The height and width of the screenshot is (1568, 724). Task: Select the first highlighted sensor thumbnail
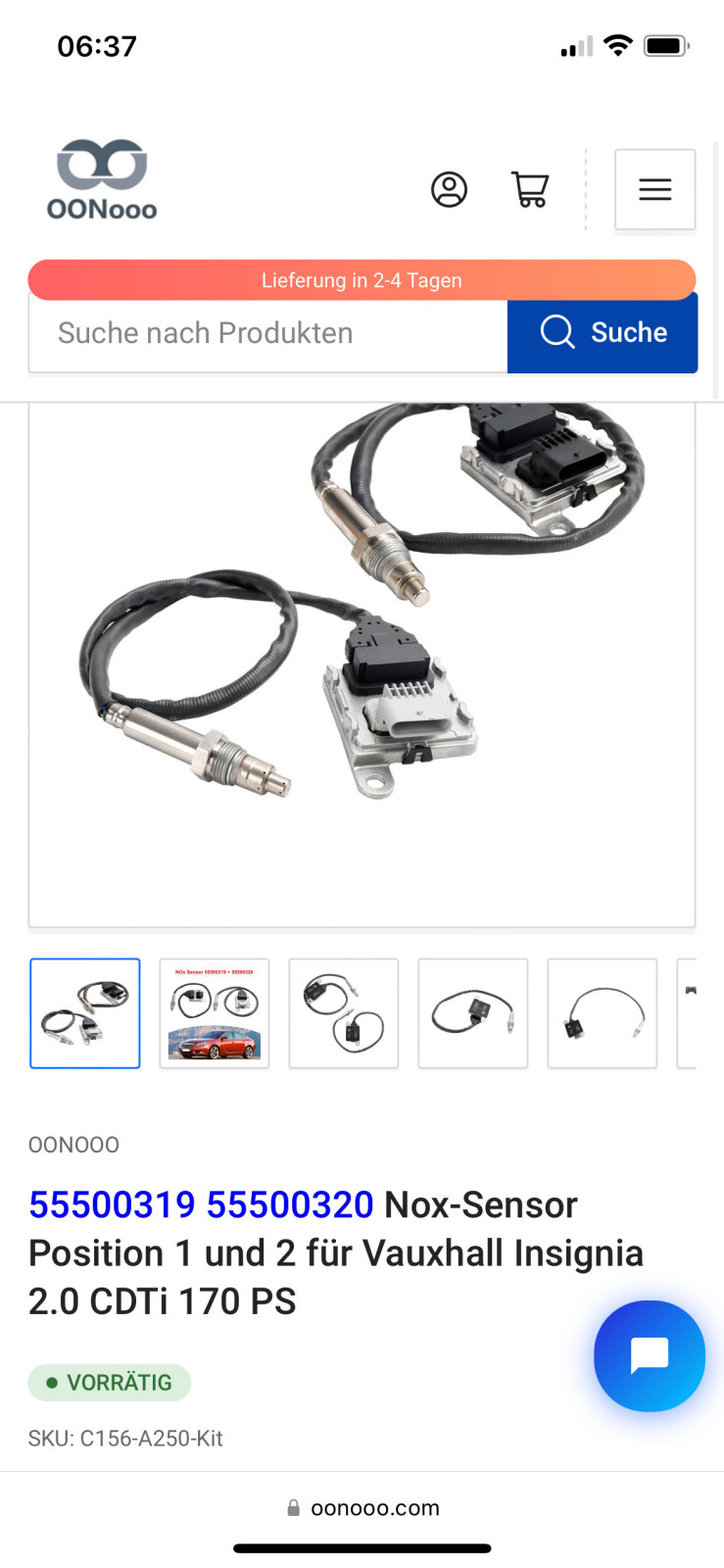[x=85, y=1013]
